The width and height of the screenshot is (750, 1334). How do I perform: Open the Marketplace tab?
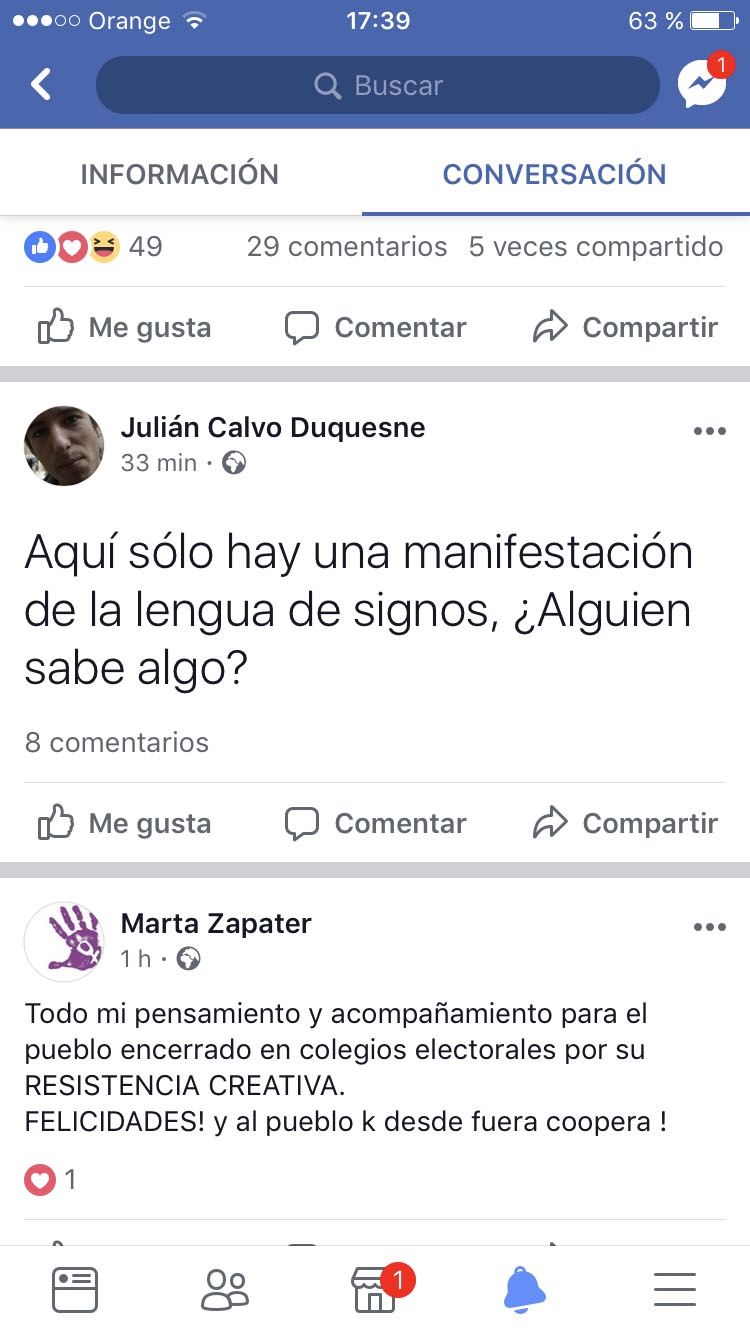pos(375,1289)
